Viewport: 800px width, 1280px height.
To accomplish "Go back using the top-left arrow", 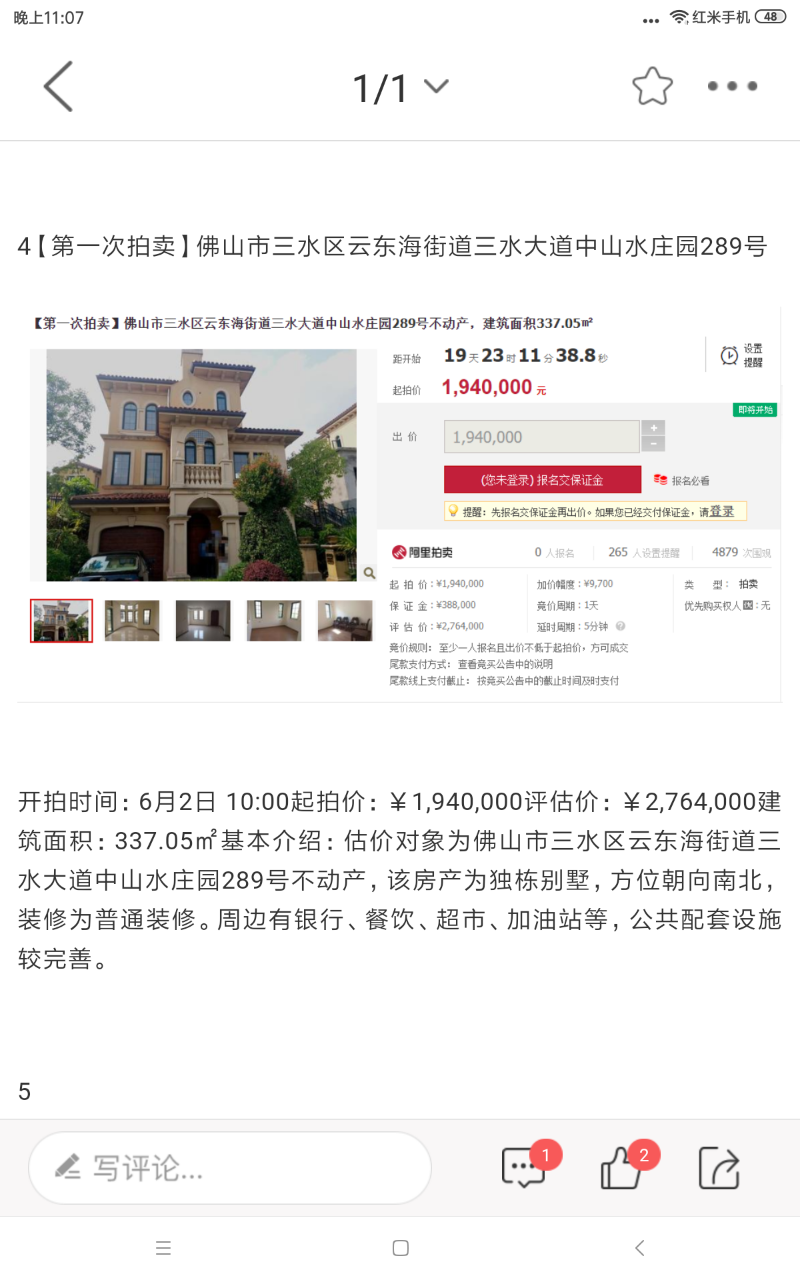I will [58, 87].
